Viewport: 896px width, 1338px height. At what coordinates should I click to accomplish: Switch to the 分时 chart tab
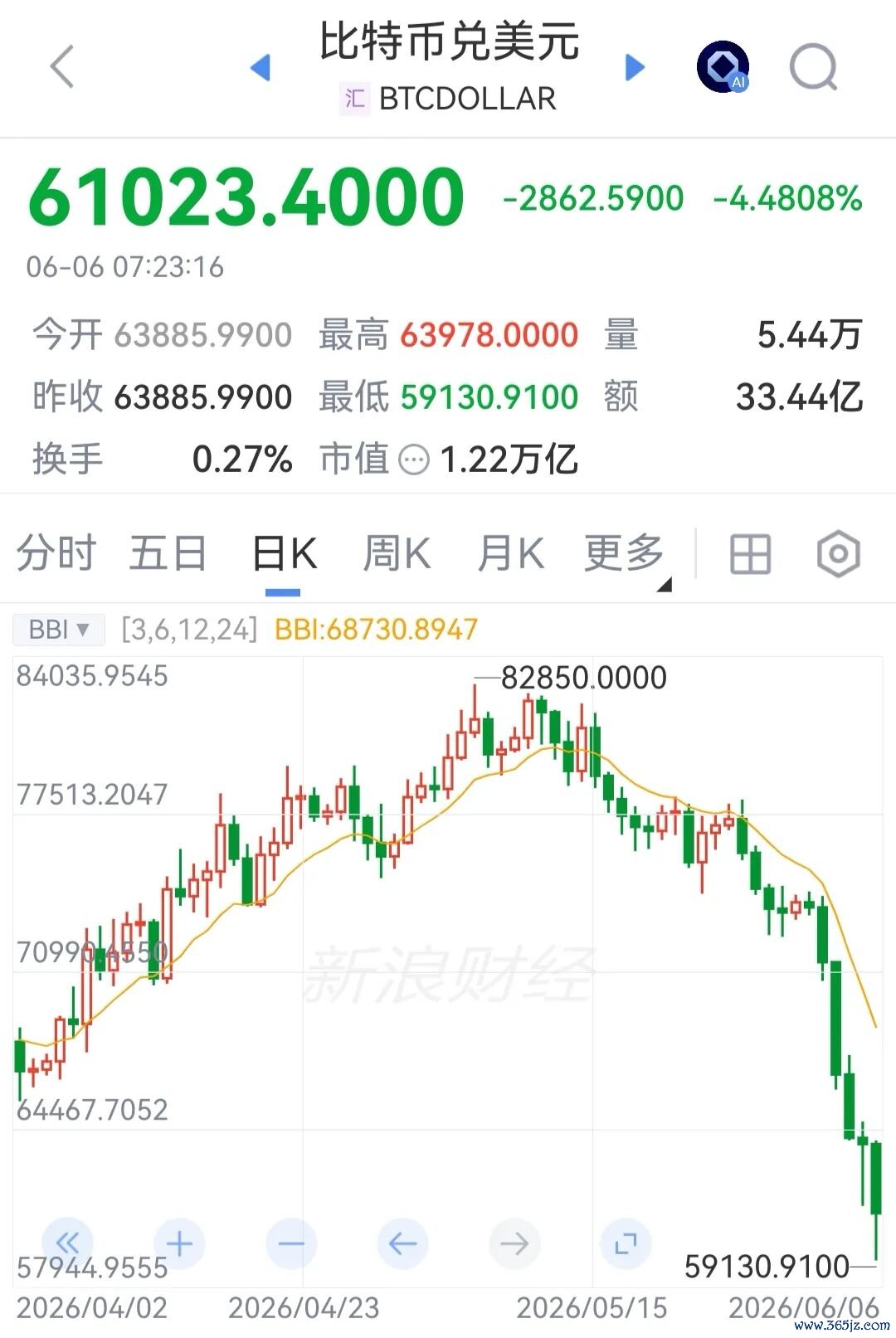(56, 553)
